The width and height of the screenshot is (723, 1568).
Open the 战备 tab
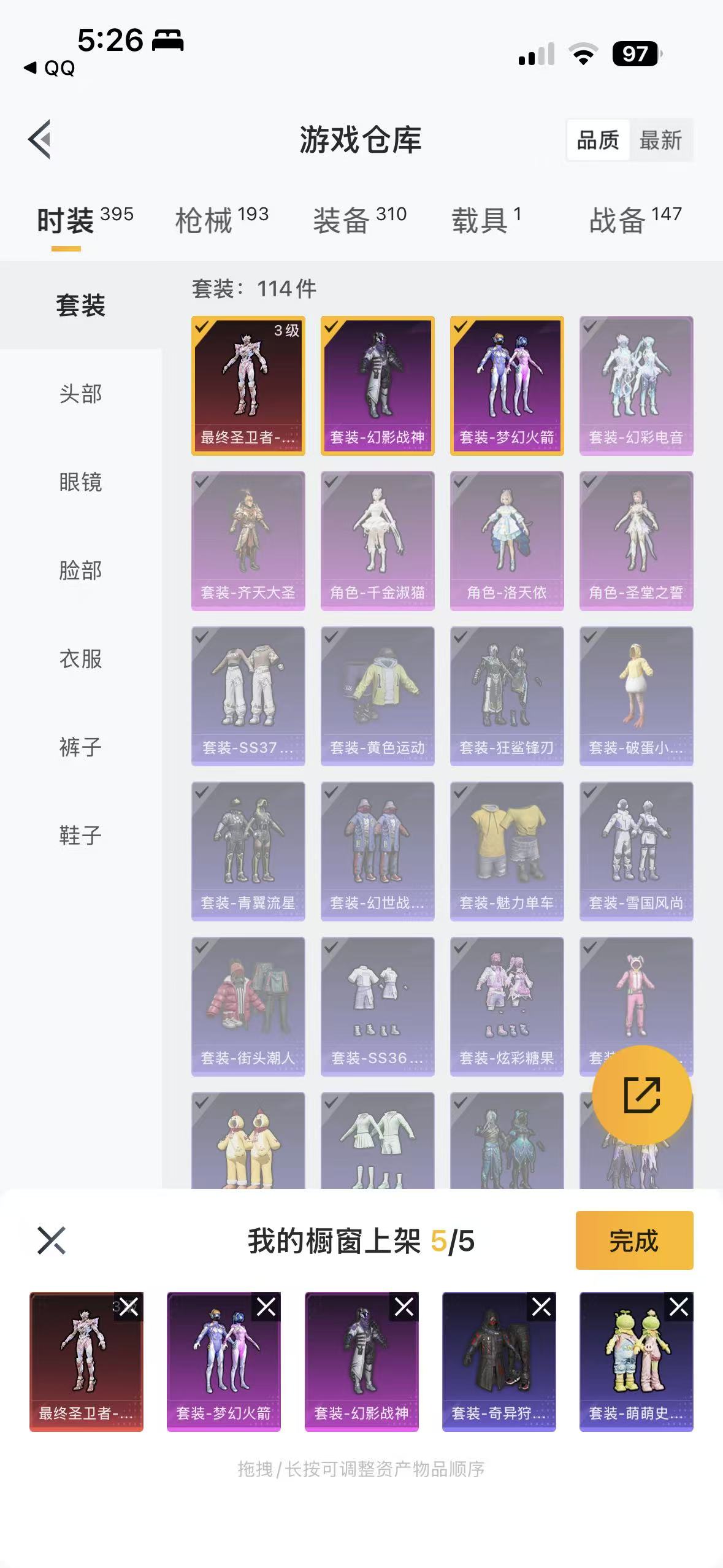[x=635, y=219]
